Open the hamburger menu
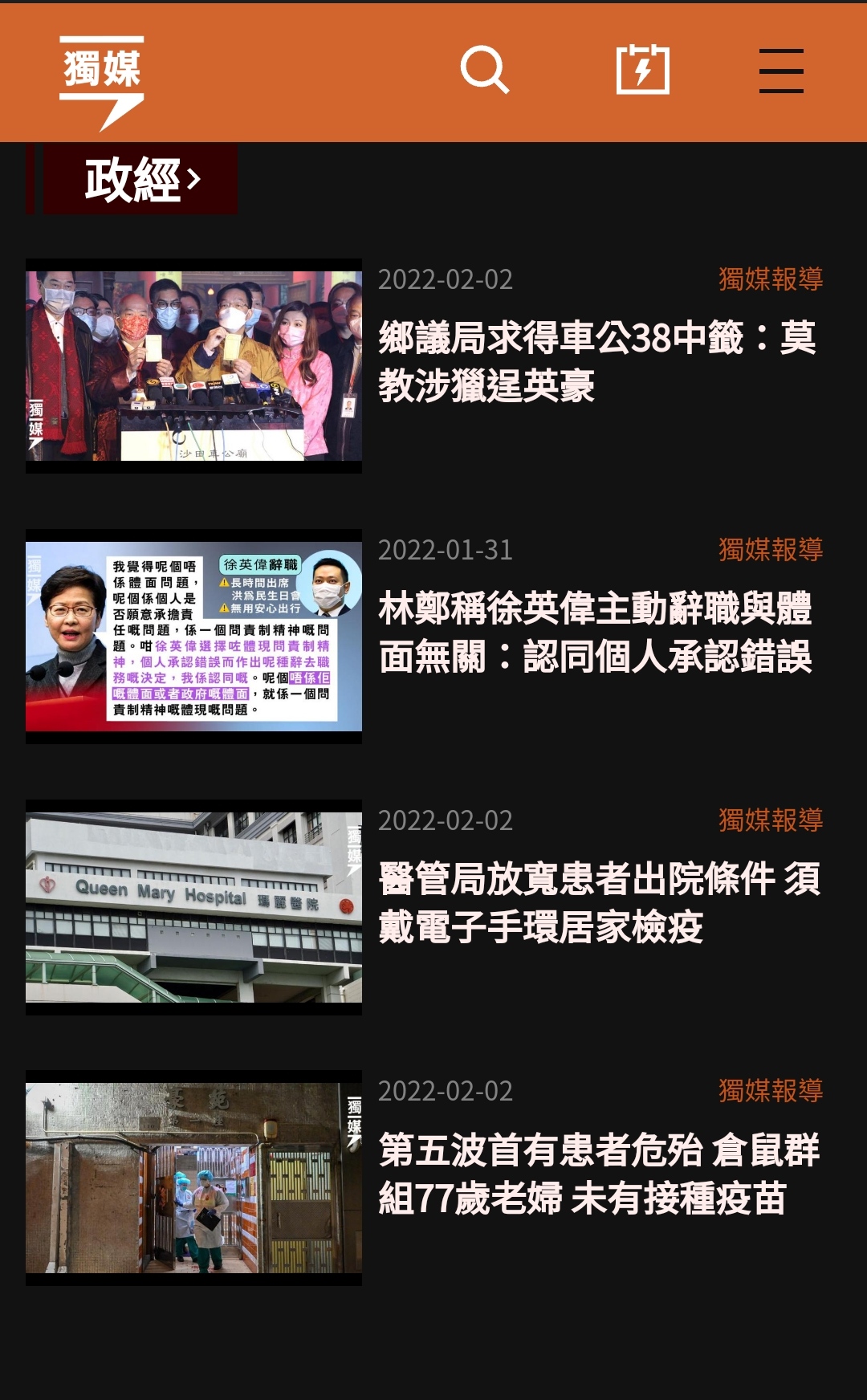 tap(781, 71)
